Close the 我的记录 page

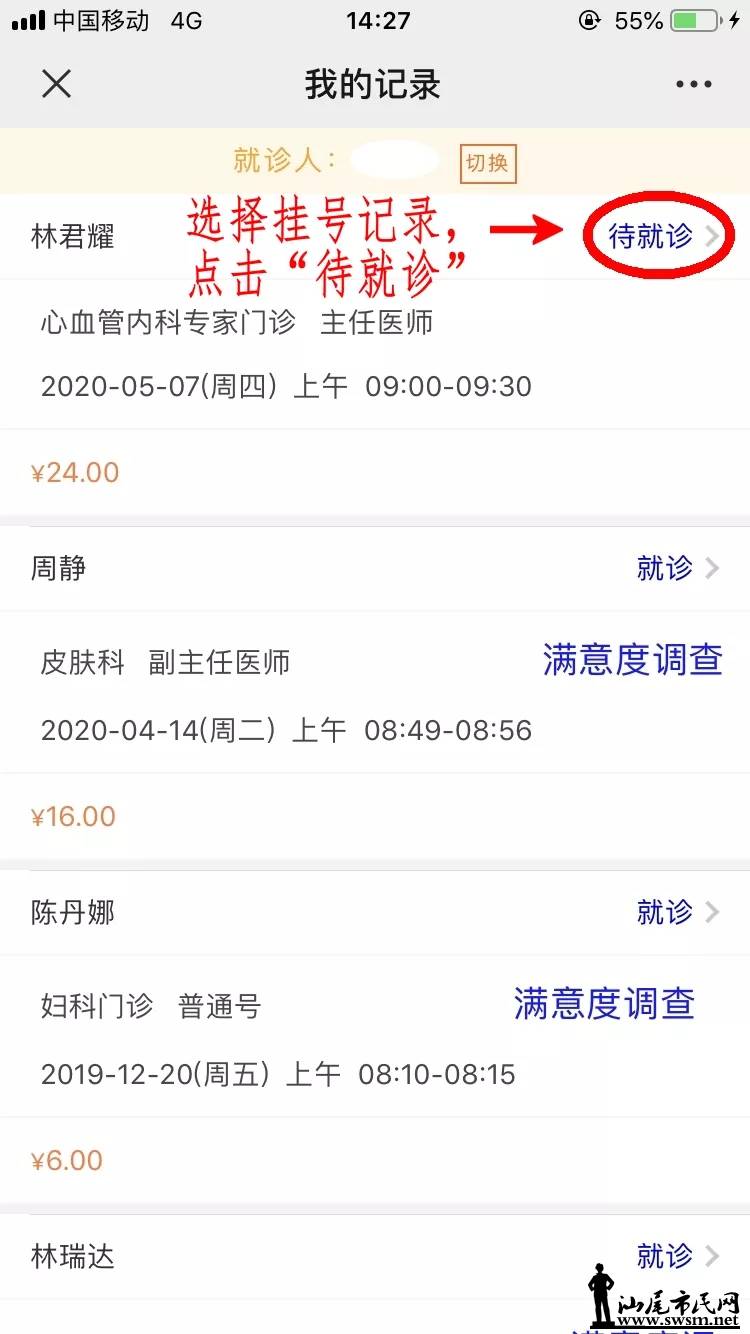tap(57, 84)
